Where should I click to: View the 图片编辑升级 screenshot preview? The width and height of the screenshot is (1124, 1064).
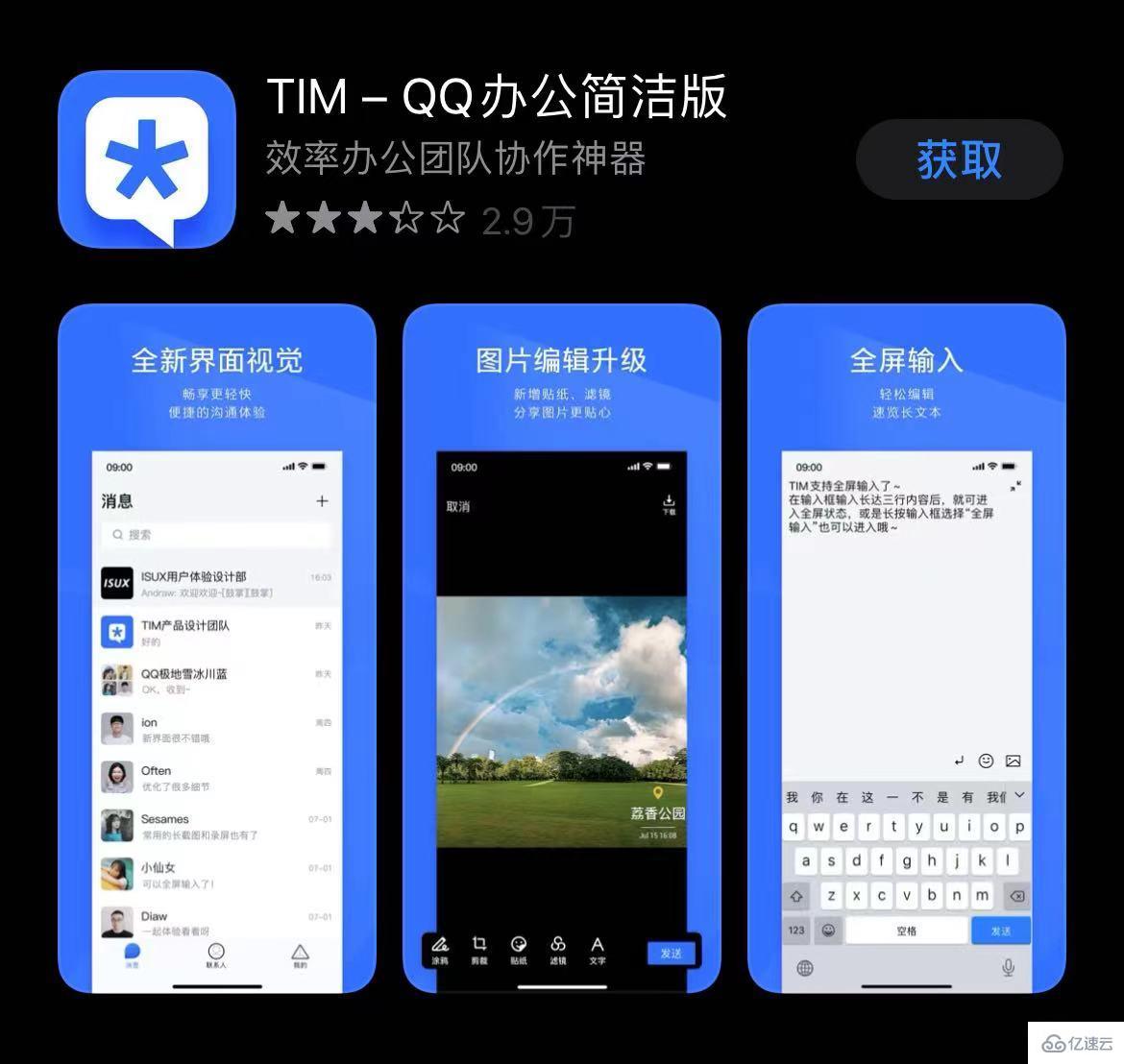click(562, 648)
